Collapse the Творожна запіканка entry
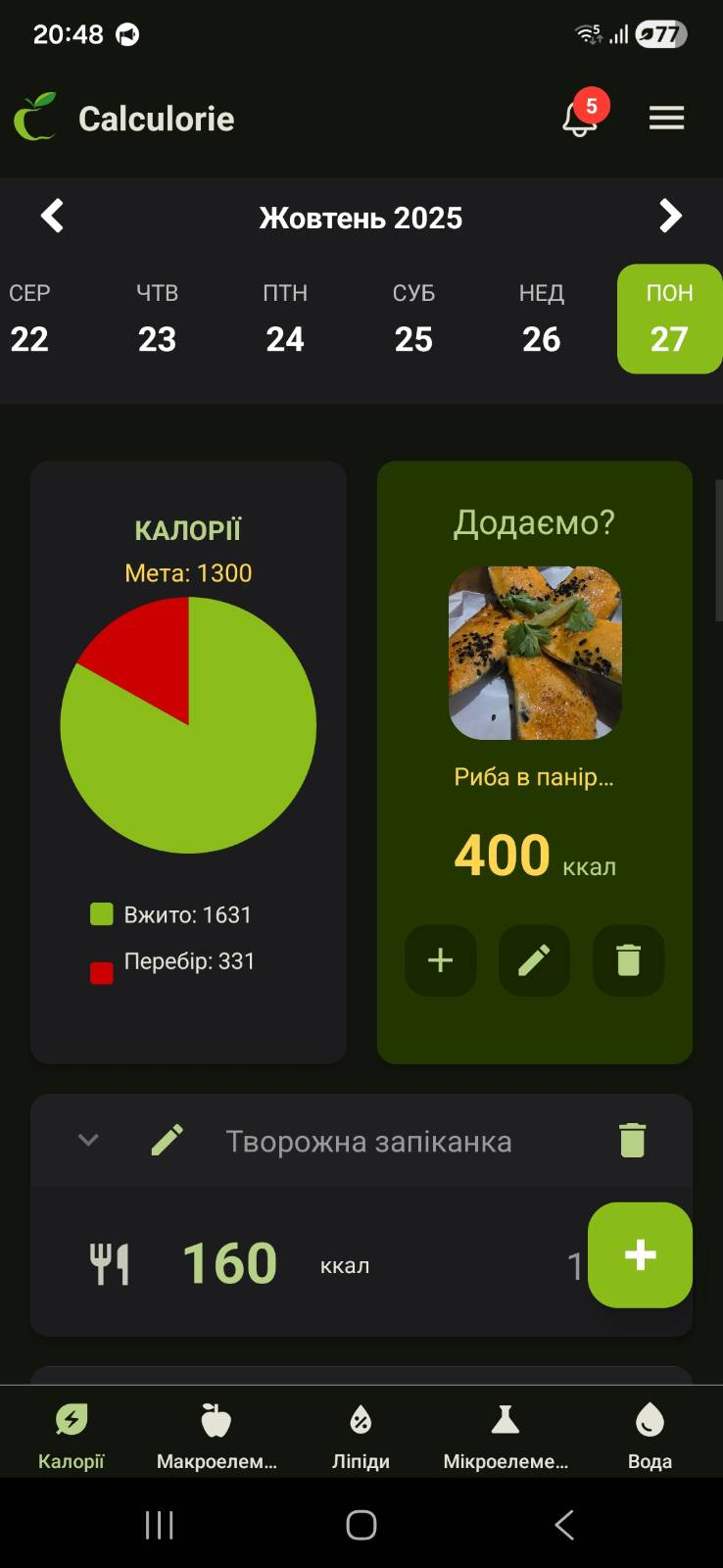This screenshot has width=723, height=1568. point(87,1140)
